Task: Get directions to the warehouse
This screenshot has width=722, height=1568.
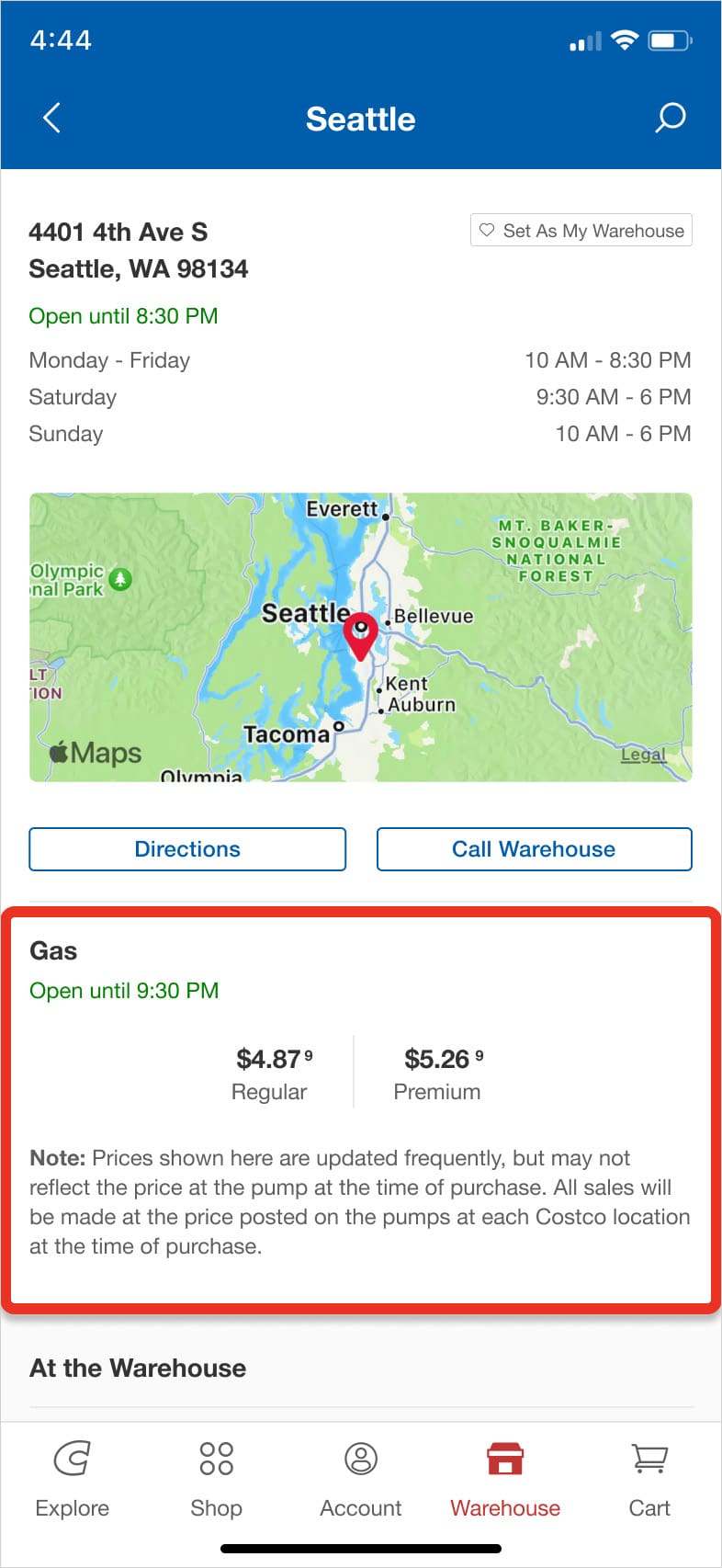Action: (x=187, y=849)
